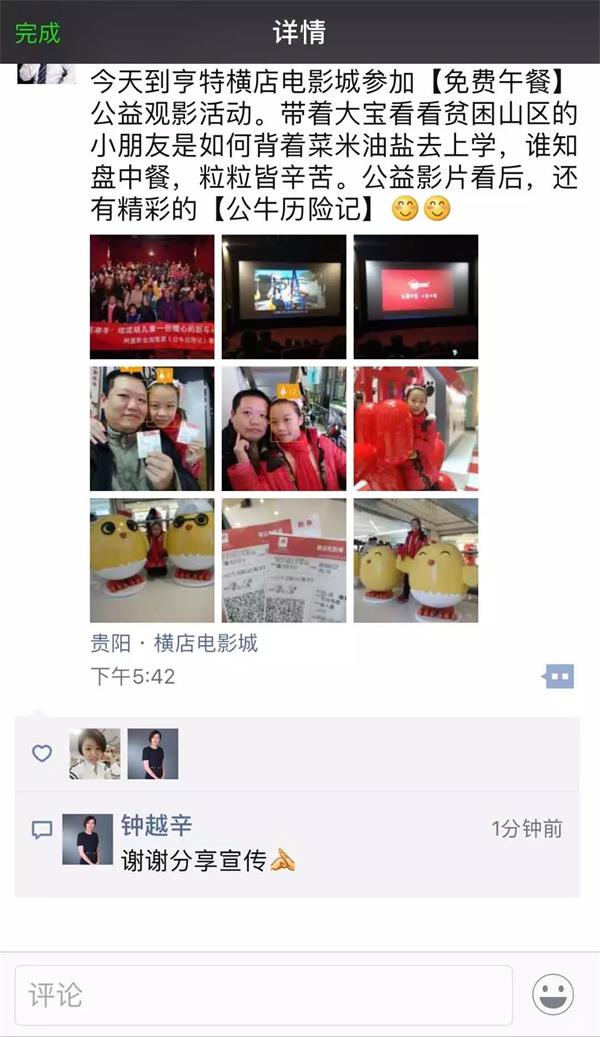Open the emoji picker beside the comment box

pyautogui.click(x=552, y=995)
